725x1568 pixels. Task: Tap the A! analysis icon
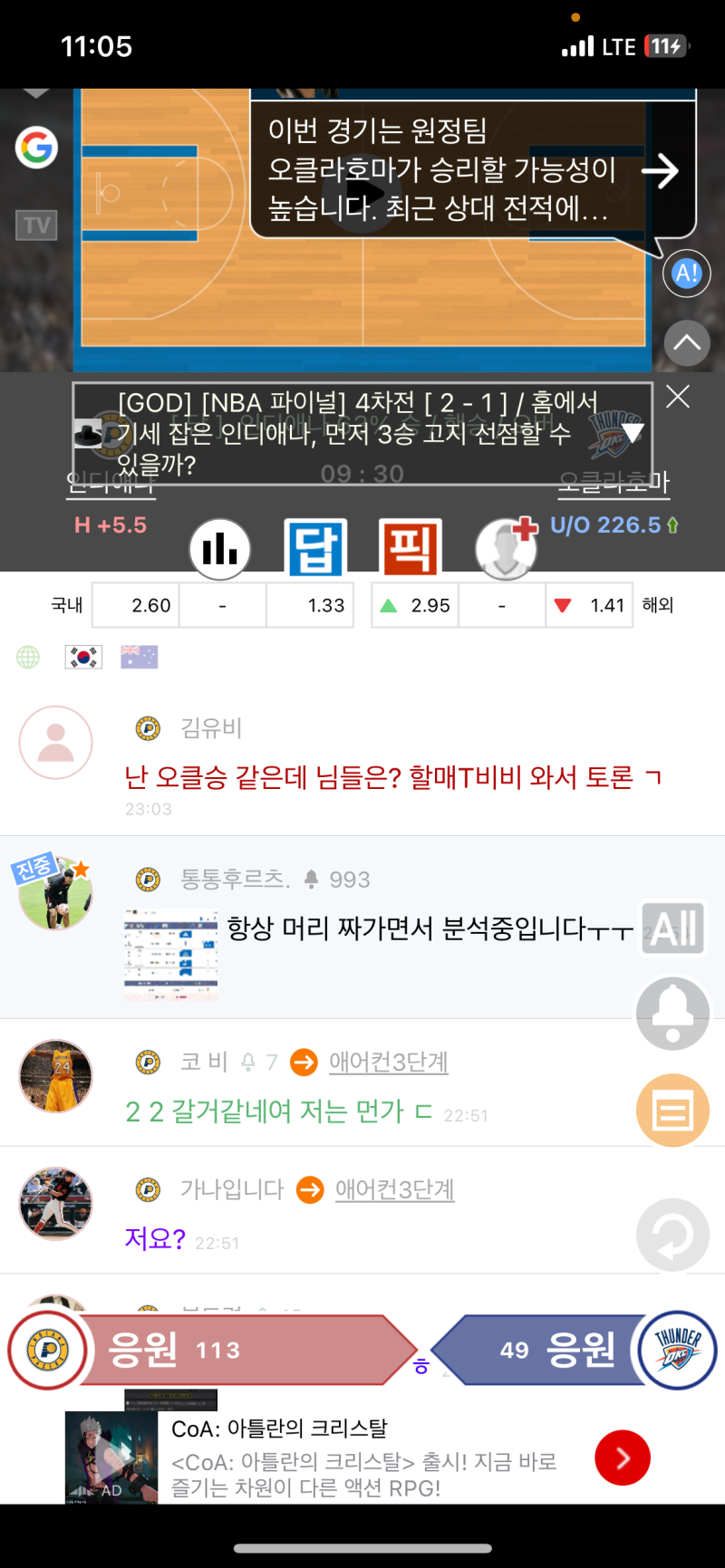point(687,274)
